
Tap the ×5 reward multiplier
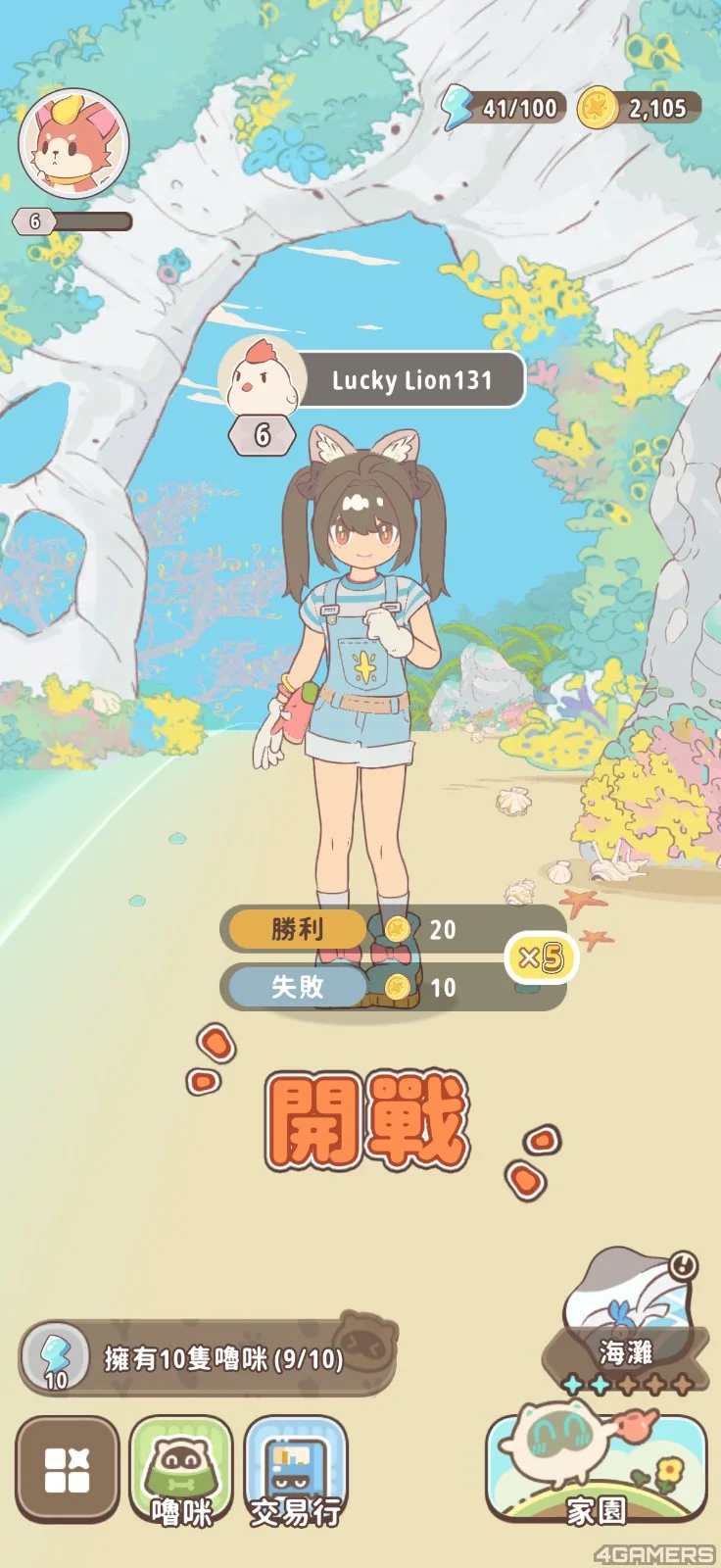click(541, 957)
